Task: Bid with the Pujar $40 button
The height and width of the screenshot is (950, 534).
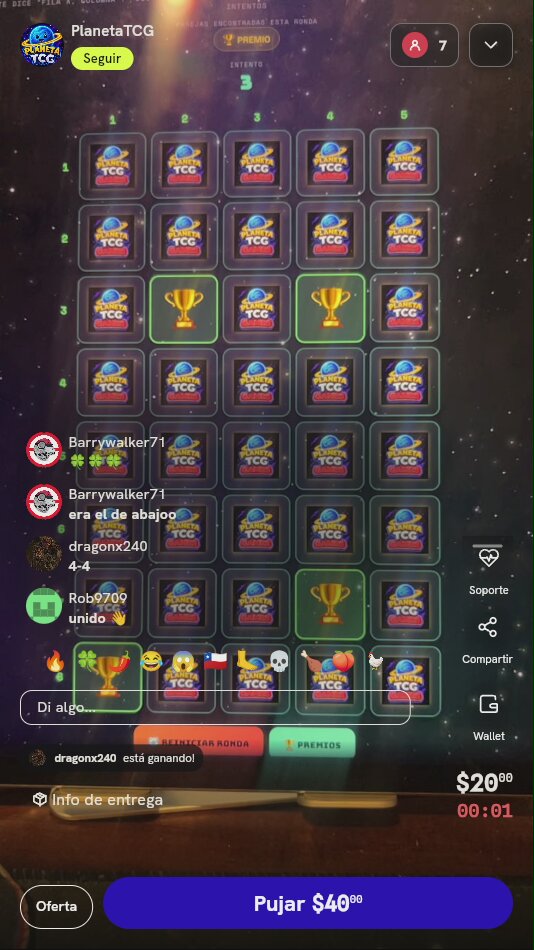Action: (308, 903)
